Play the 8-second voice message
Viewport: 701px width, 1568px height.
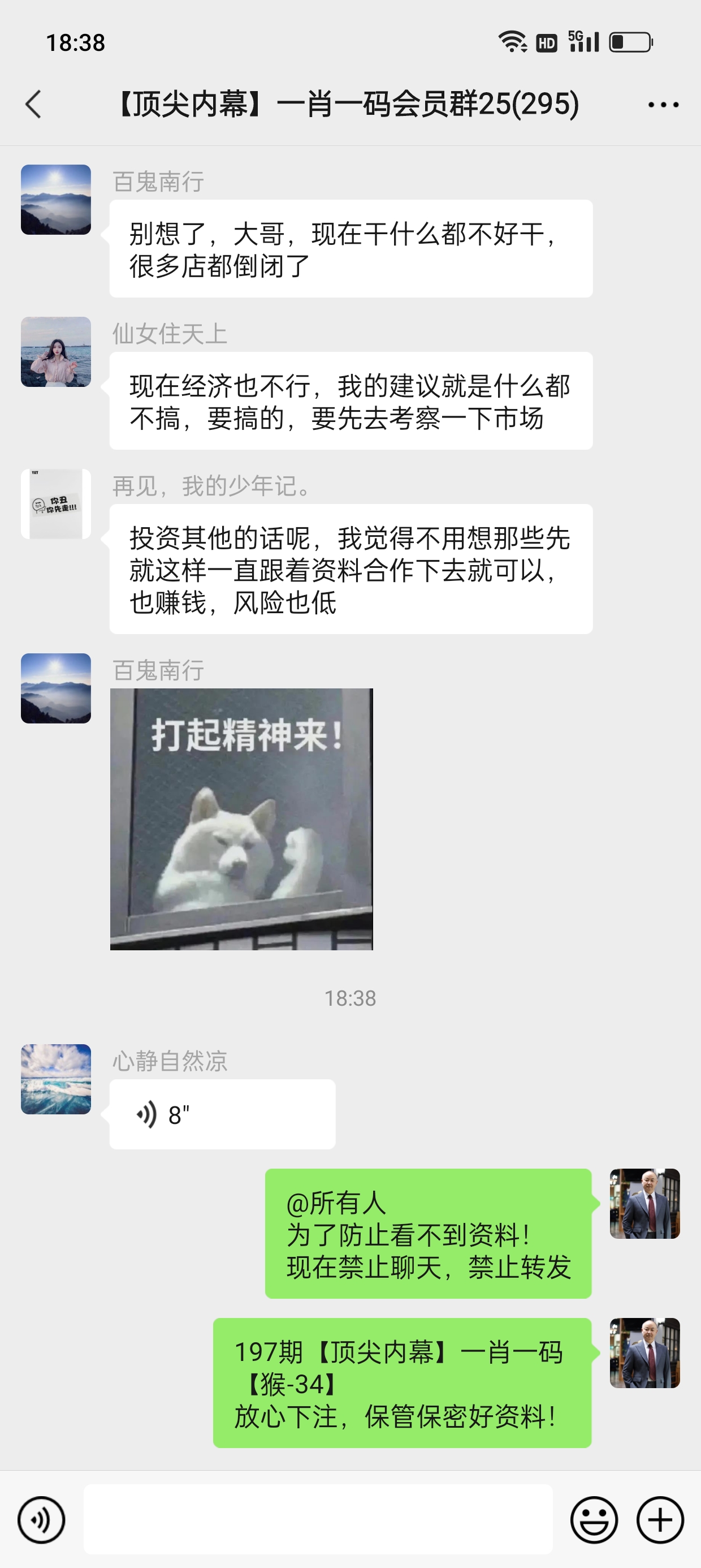click(x=222, y=1114)
